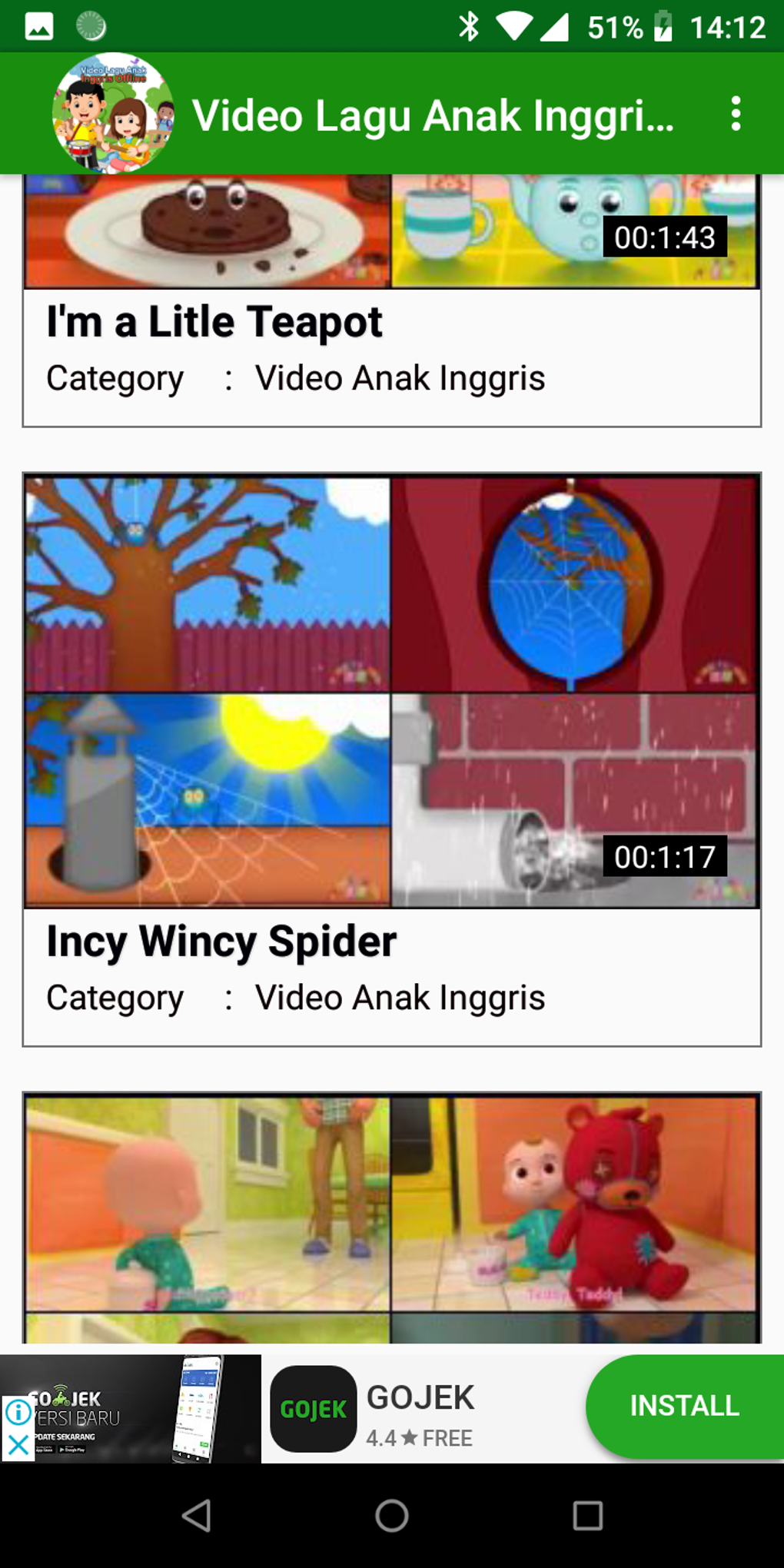Open the gallery icon in the notification bar
The height and width of the screenshot is (1568, 784).
tap(38, 25)
